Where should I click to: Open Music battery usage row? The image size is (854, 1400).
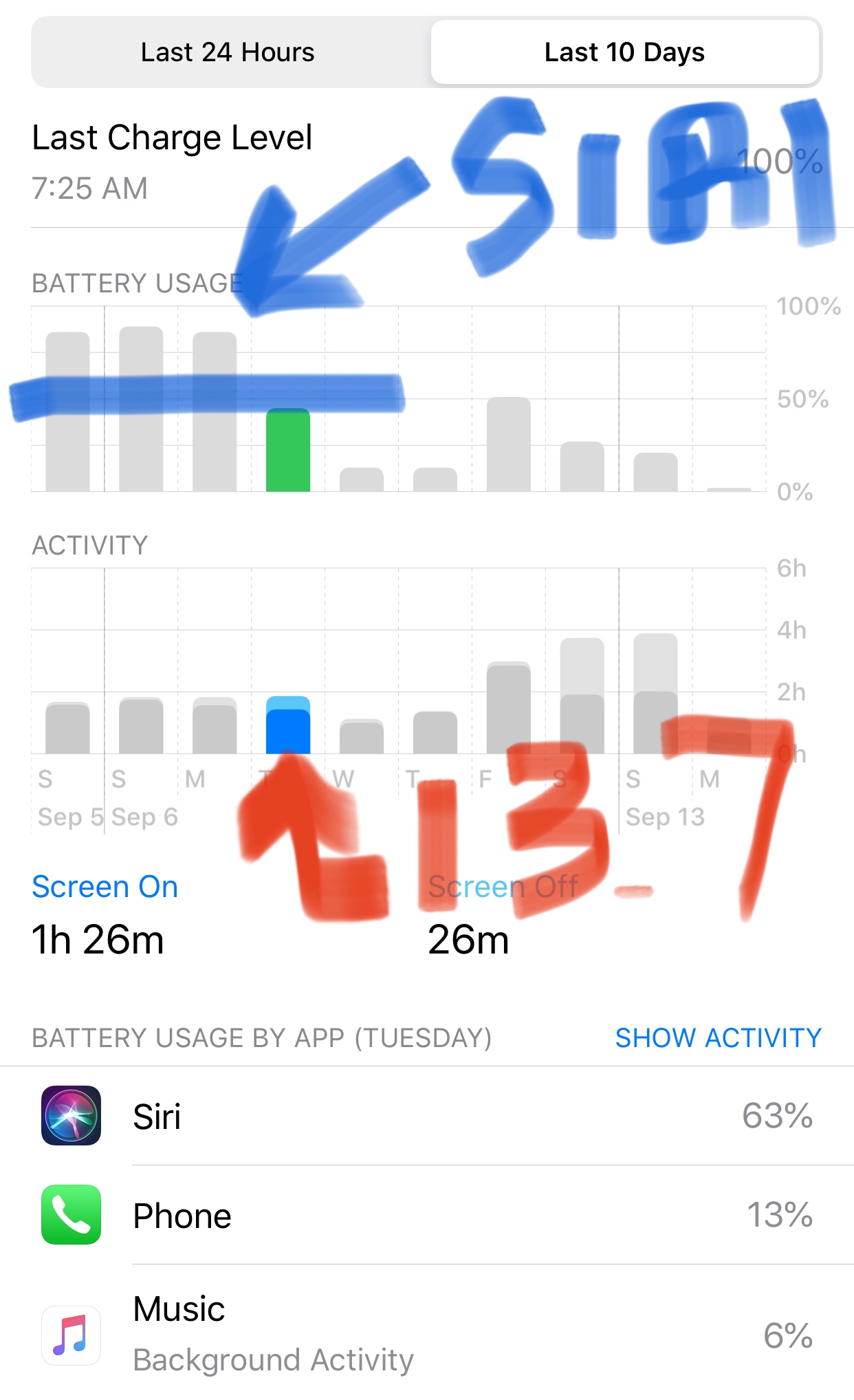[426, 1333]
